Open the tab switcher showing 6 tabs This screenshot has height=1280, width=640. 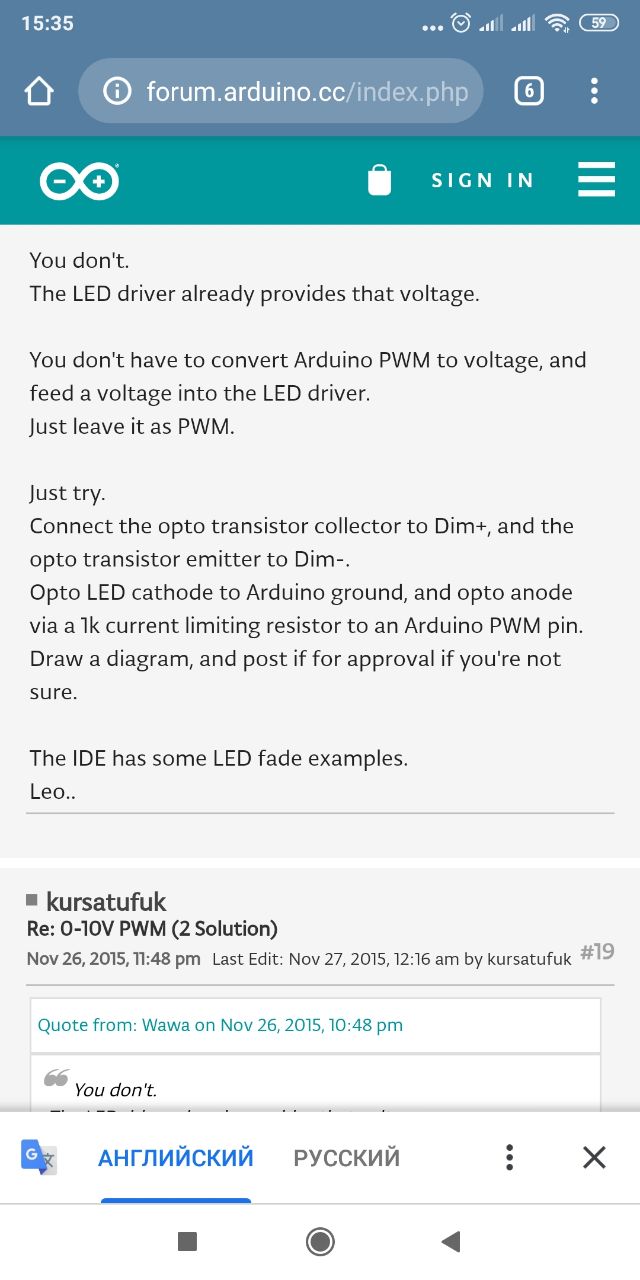point(529,92)
